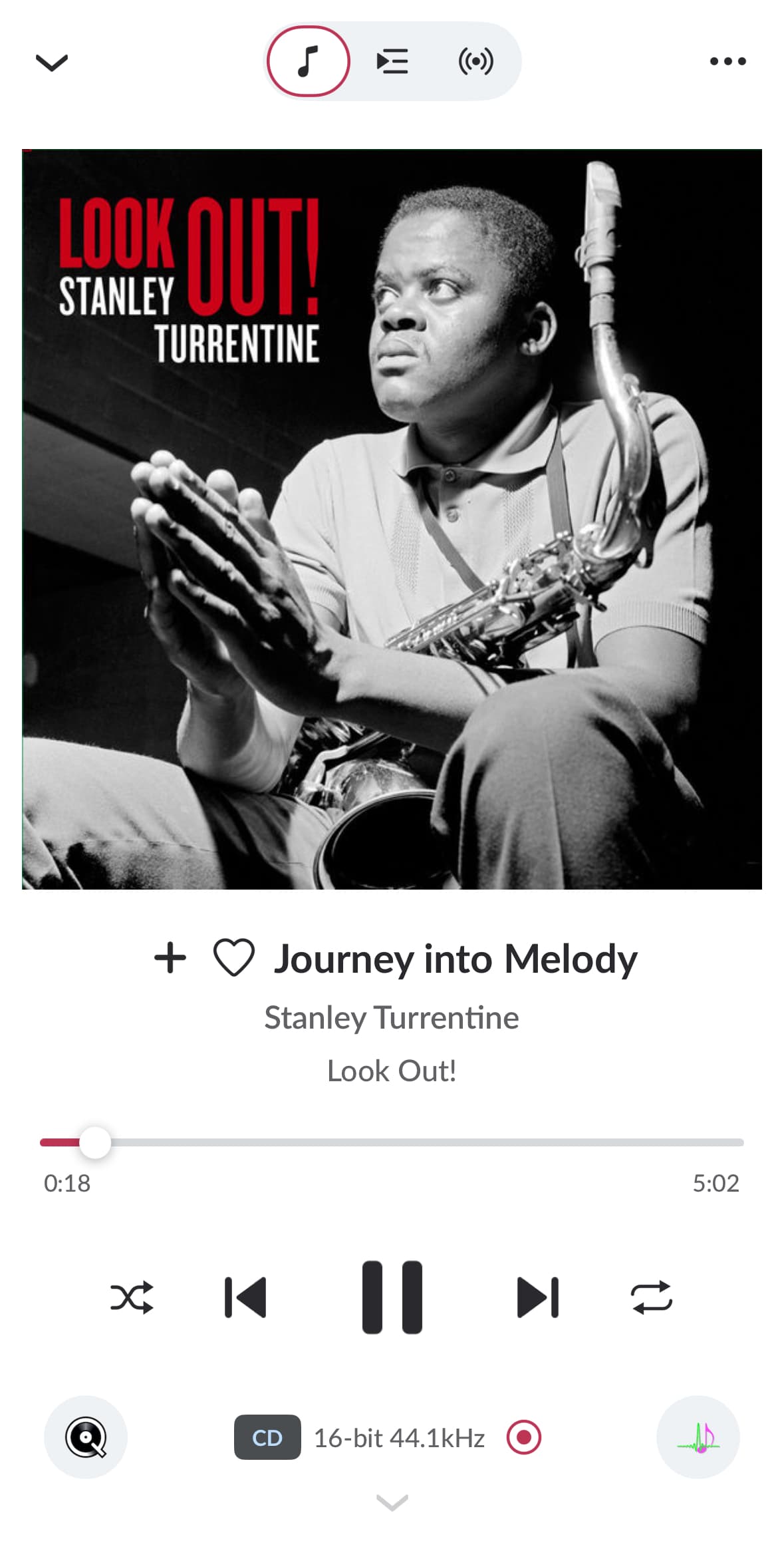Tap the Look Out! album artwork
The image size is (784, 1543).
[x=392, y=519]
